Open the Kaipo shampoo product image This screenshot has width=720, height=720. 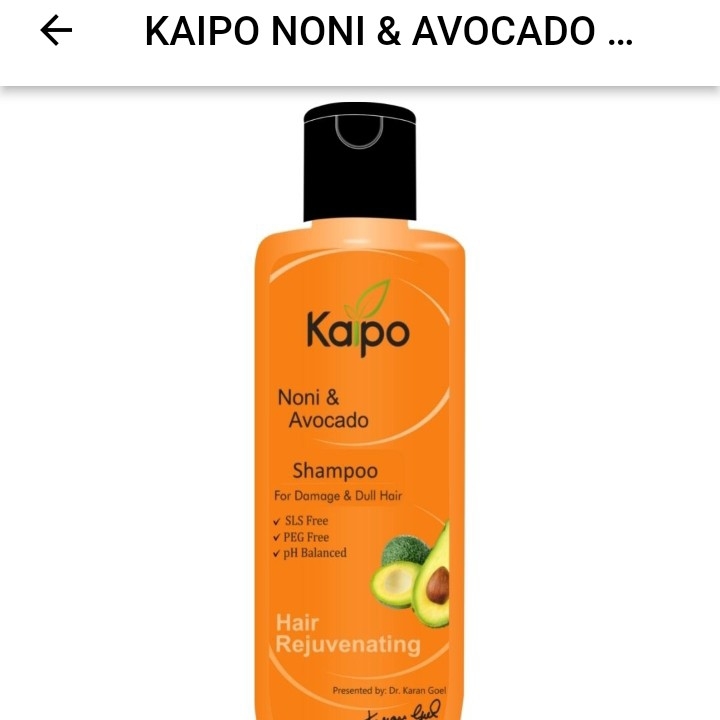click(360, 420)
